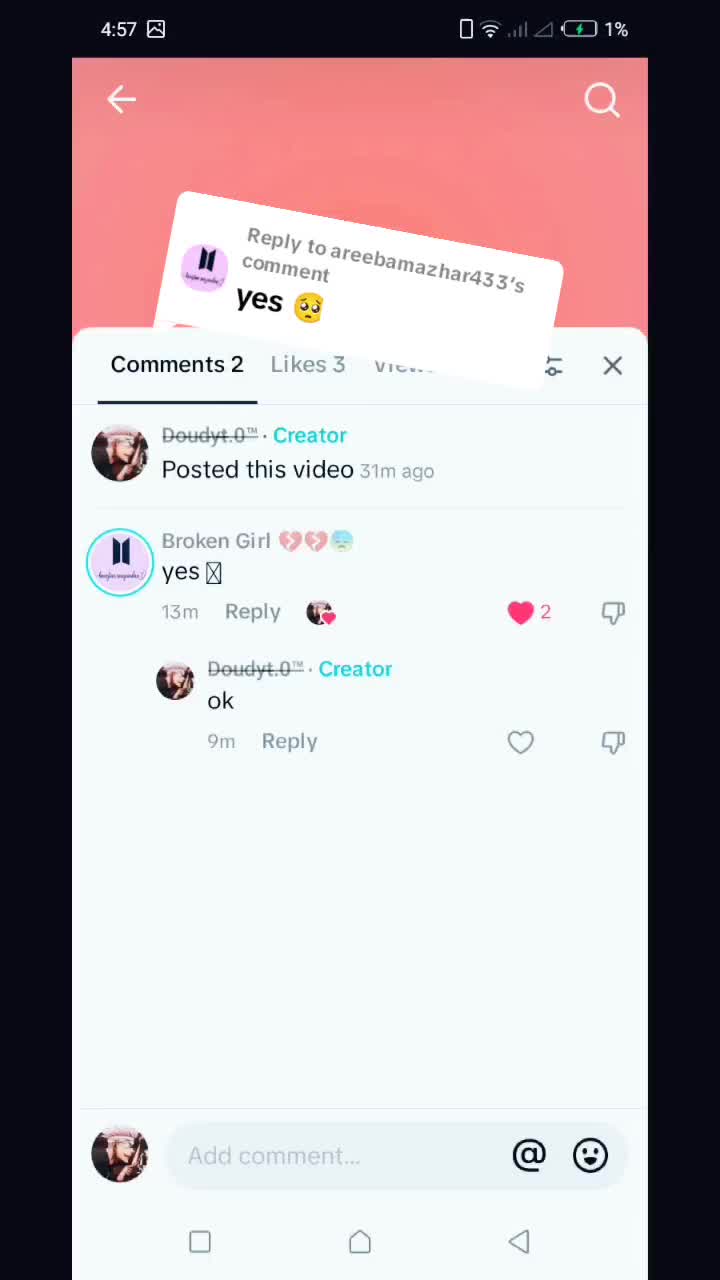This screenshot has width=720, height=1280.
Task: Switch to the Likes 3 tab
Action: (308, 365)
